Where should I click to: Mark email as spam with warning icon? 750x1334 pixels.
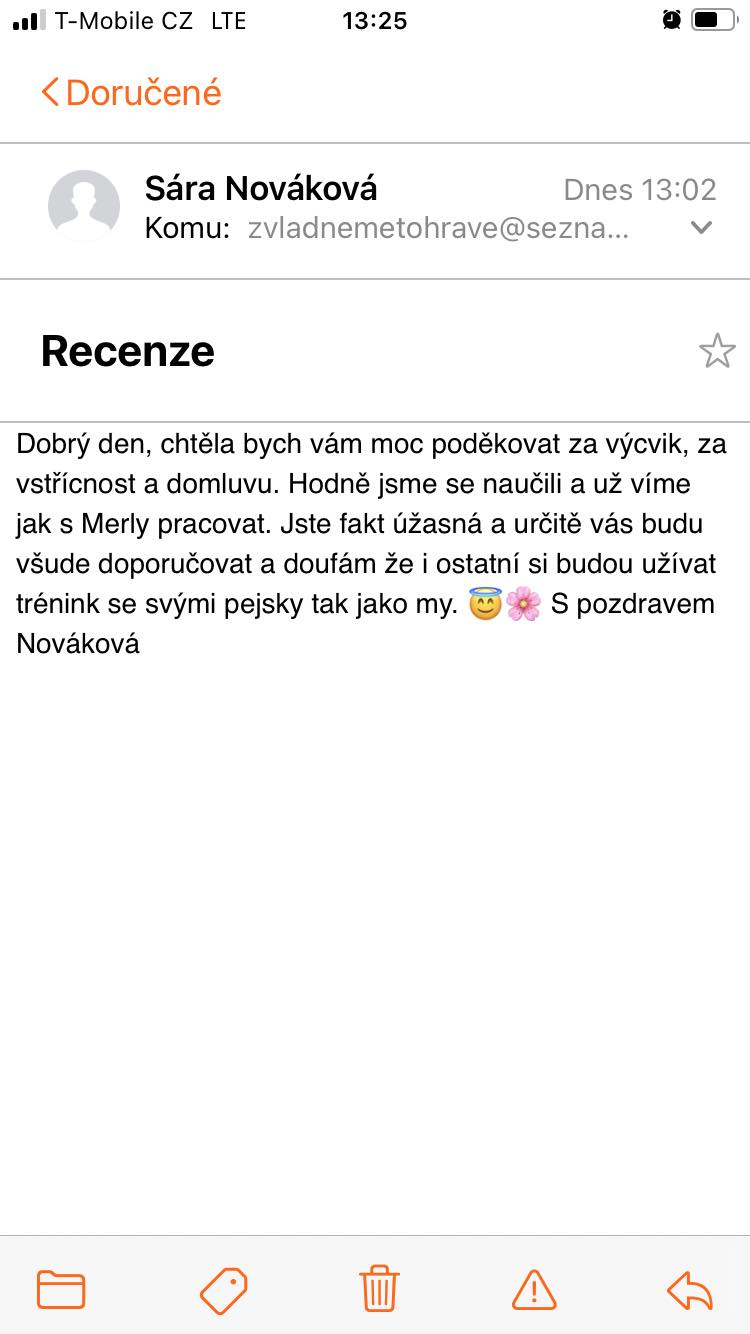(x=534, y=1289)
